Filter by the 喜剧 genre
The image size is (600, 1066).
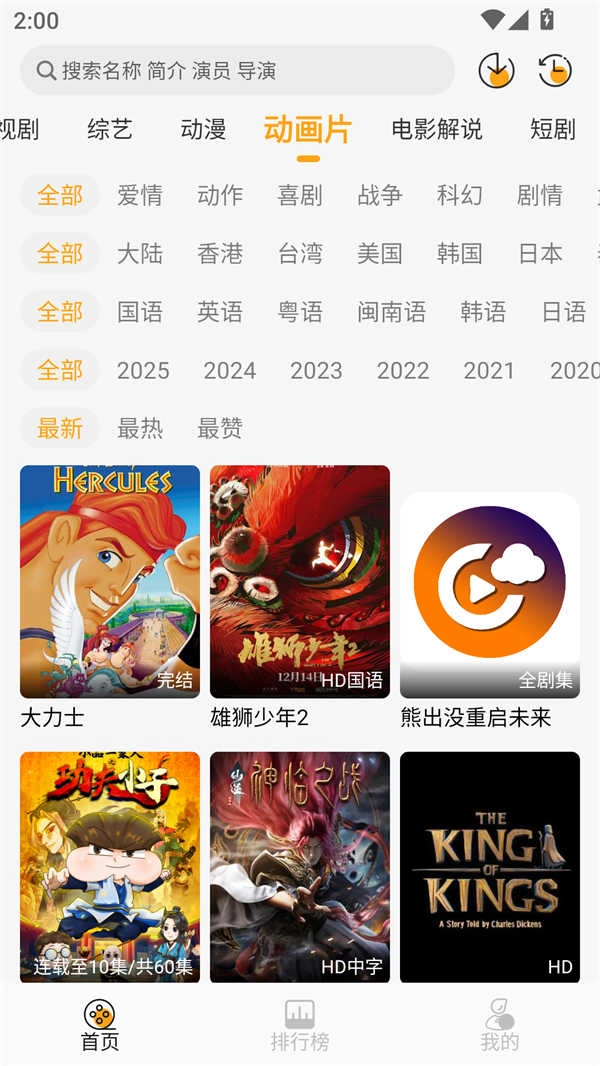(300, 195)
